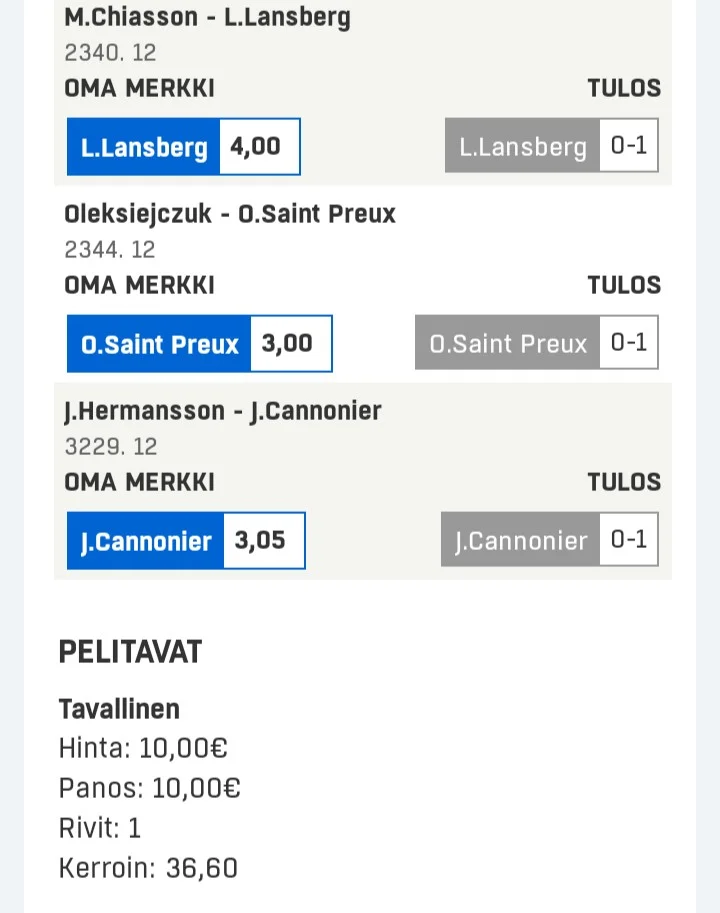Image resolution: width=720 pixels, height=913 pixels.
Task: Tap the blue L.Lansberg 4,00 selection
Action: click(x=183, y=147)
